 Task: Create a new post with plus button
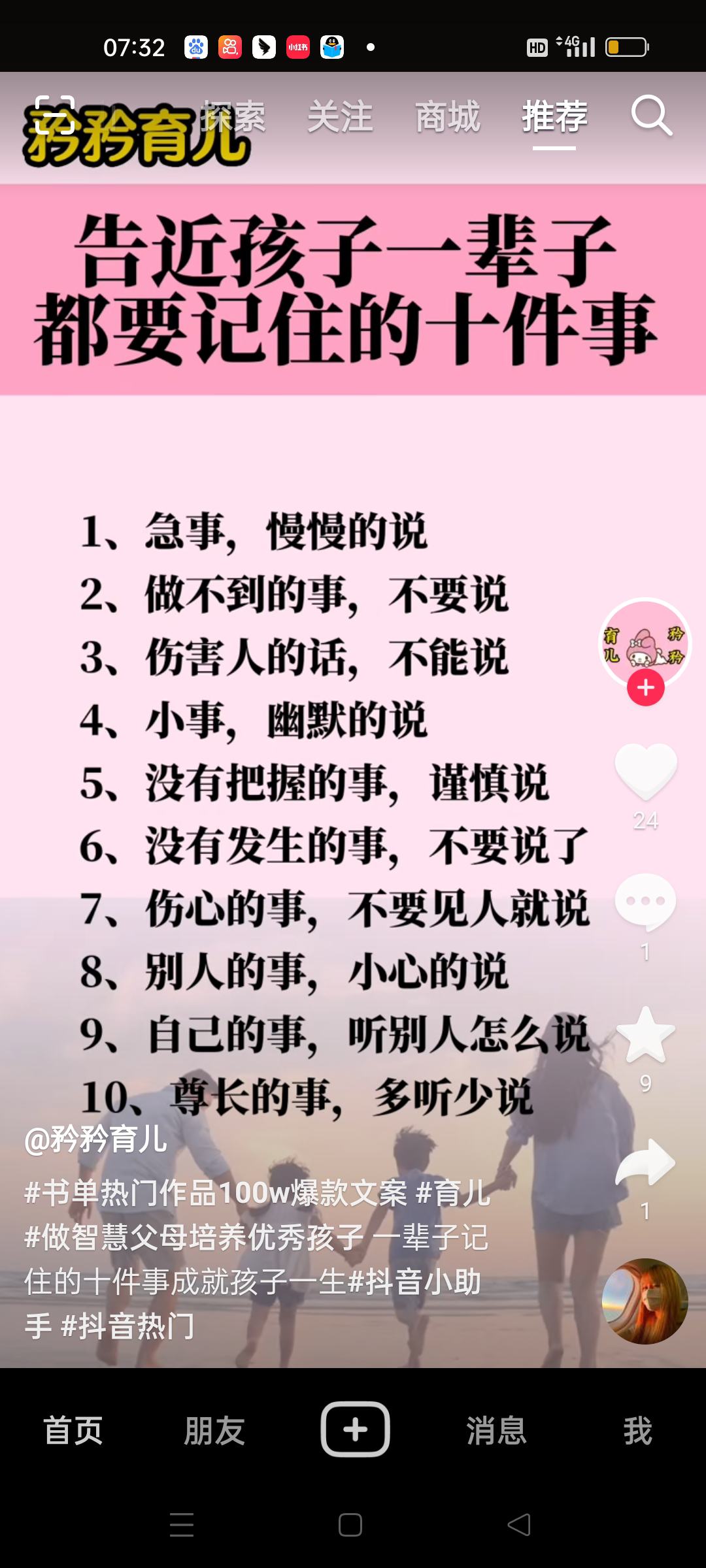point(355,1429)
